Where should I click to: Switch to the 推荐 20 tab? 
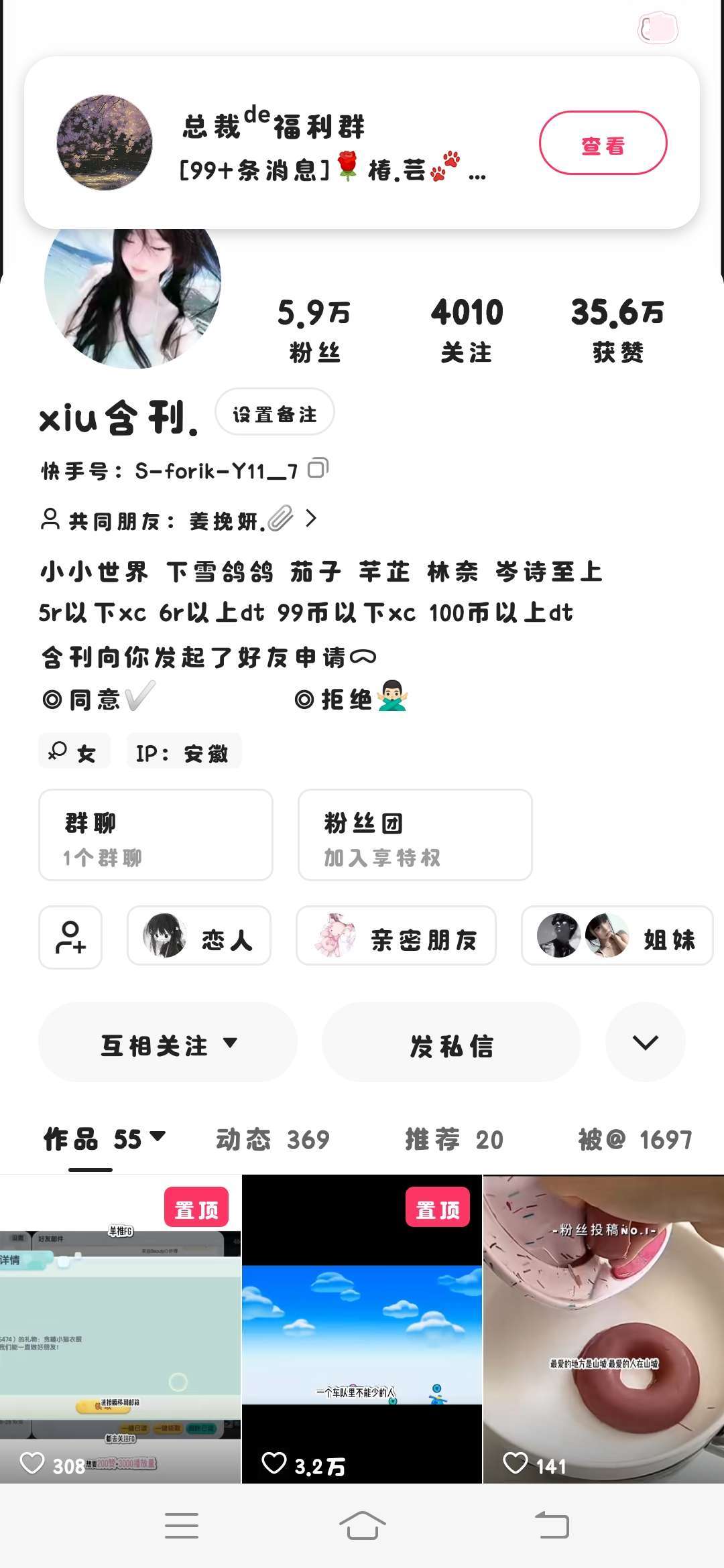point(454,1139)
